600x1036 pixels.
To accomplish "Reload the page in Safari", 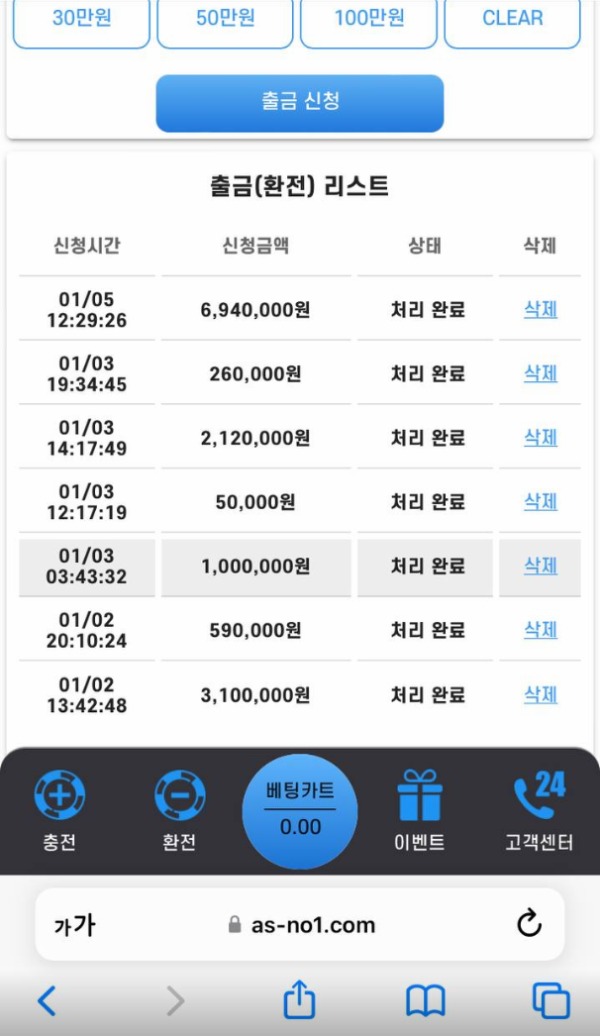I will pos(529,924).
